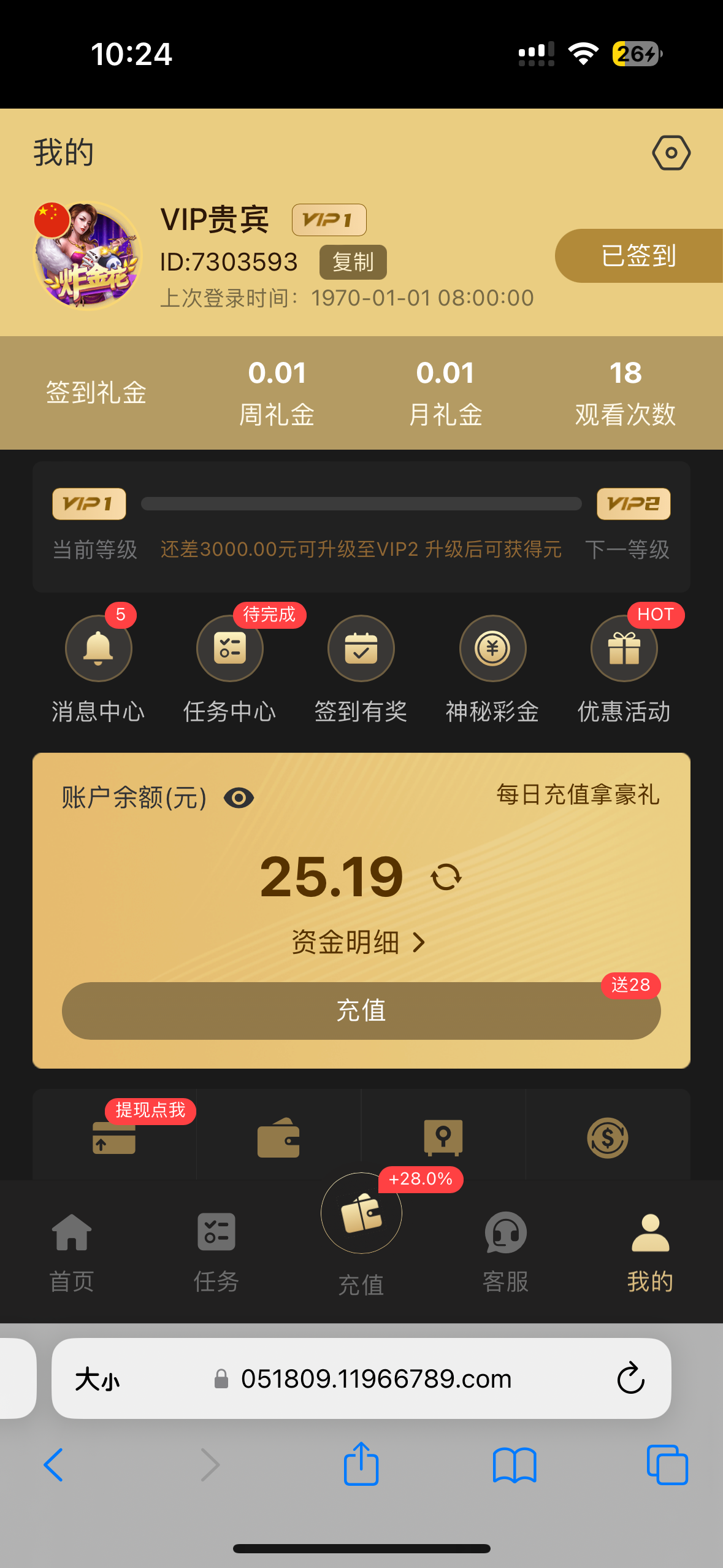The width and height of the screenshot is (723, 1568).
Task: Go back in the browser
Action: [54, 1465]
